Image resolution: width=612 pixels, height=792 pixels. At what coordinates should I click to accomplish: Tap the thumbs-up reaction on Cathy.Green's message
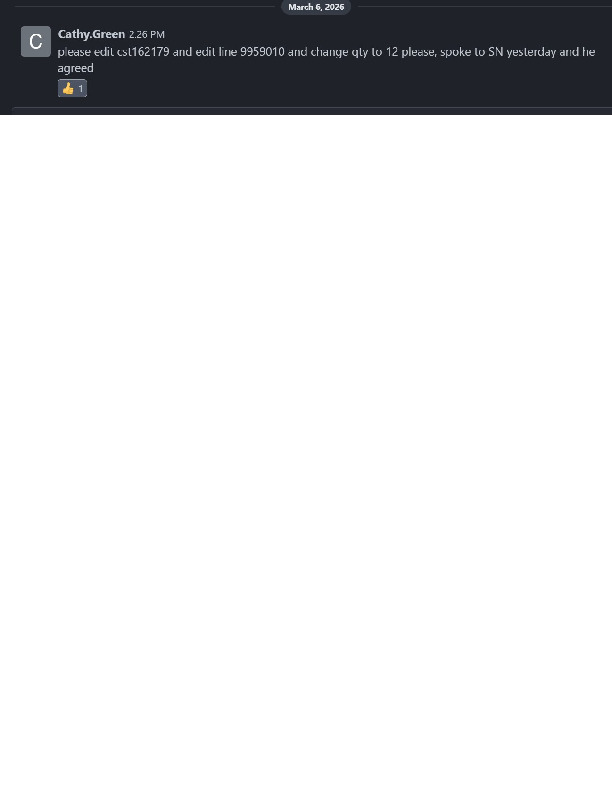(x=73, y=89)
